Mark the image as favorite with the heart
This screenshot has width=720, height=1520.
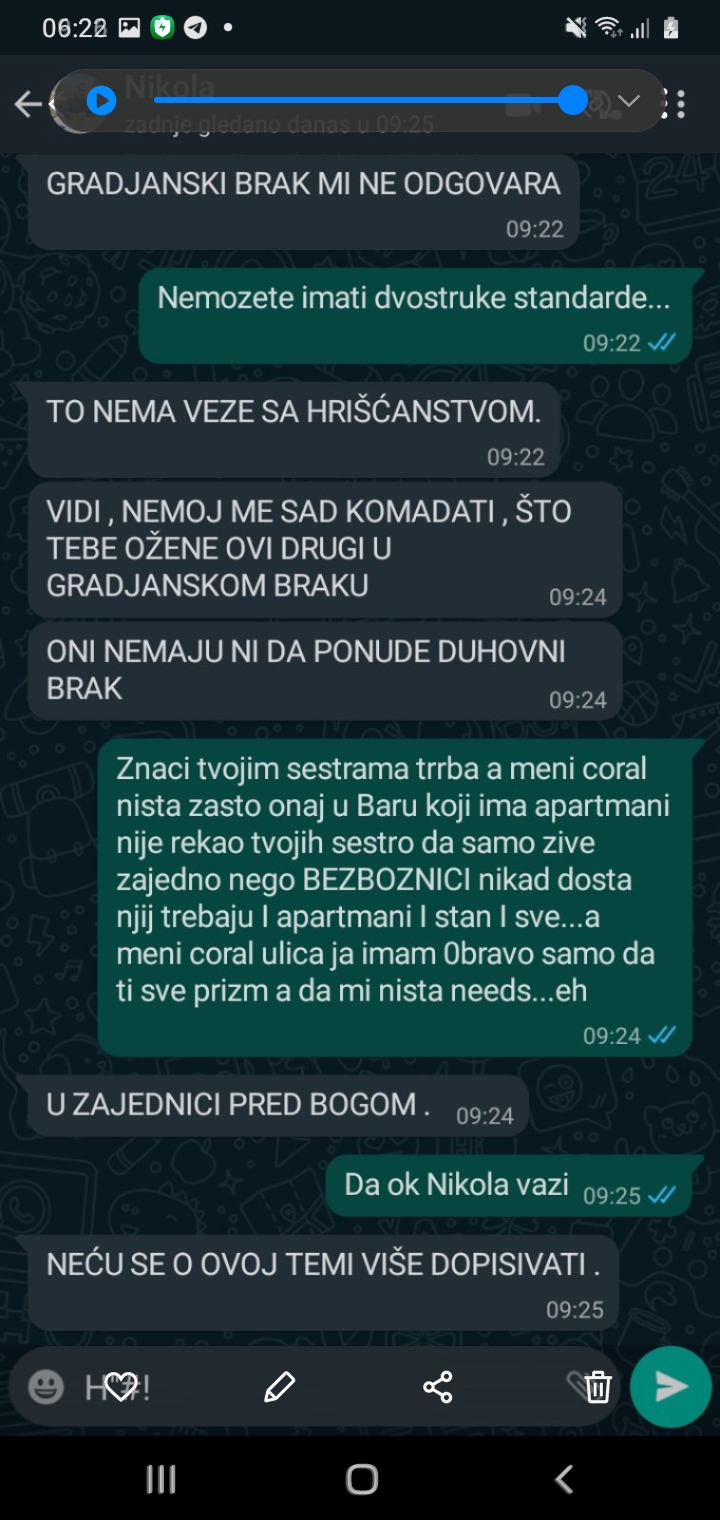tap(120, 1386)
